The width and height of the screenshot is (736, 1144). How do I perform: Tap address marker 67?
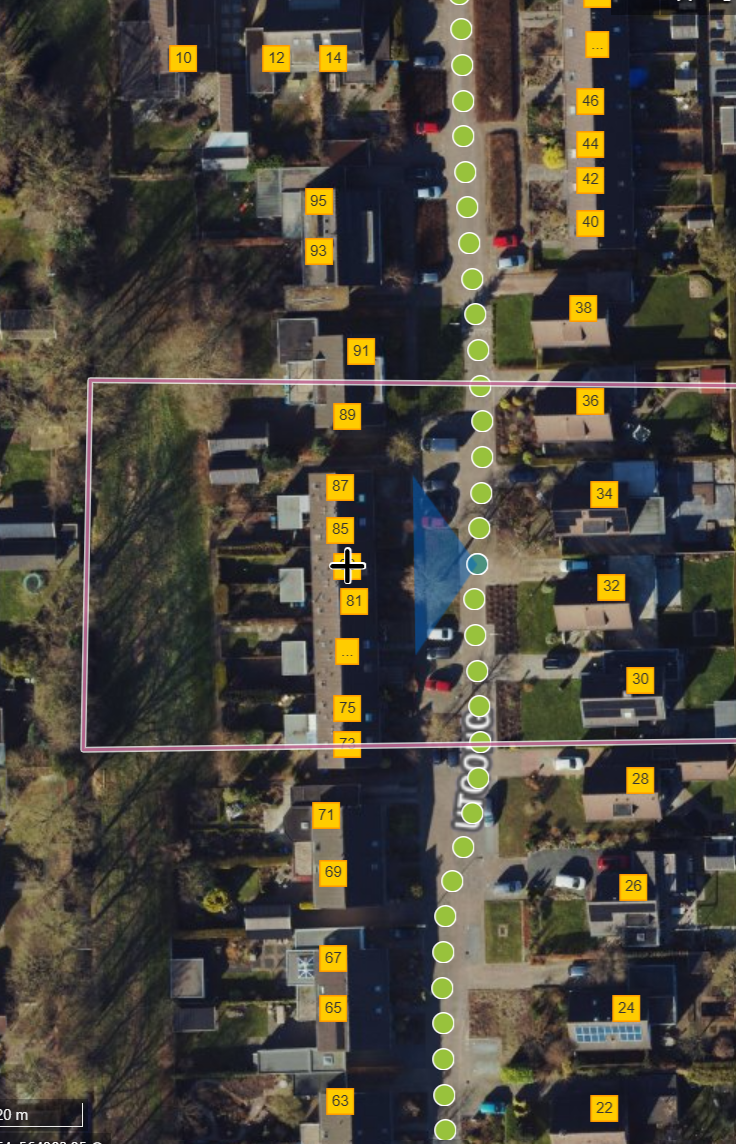pos(333,958)
